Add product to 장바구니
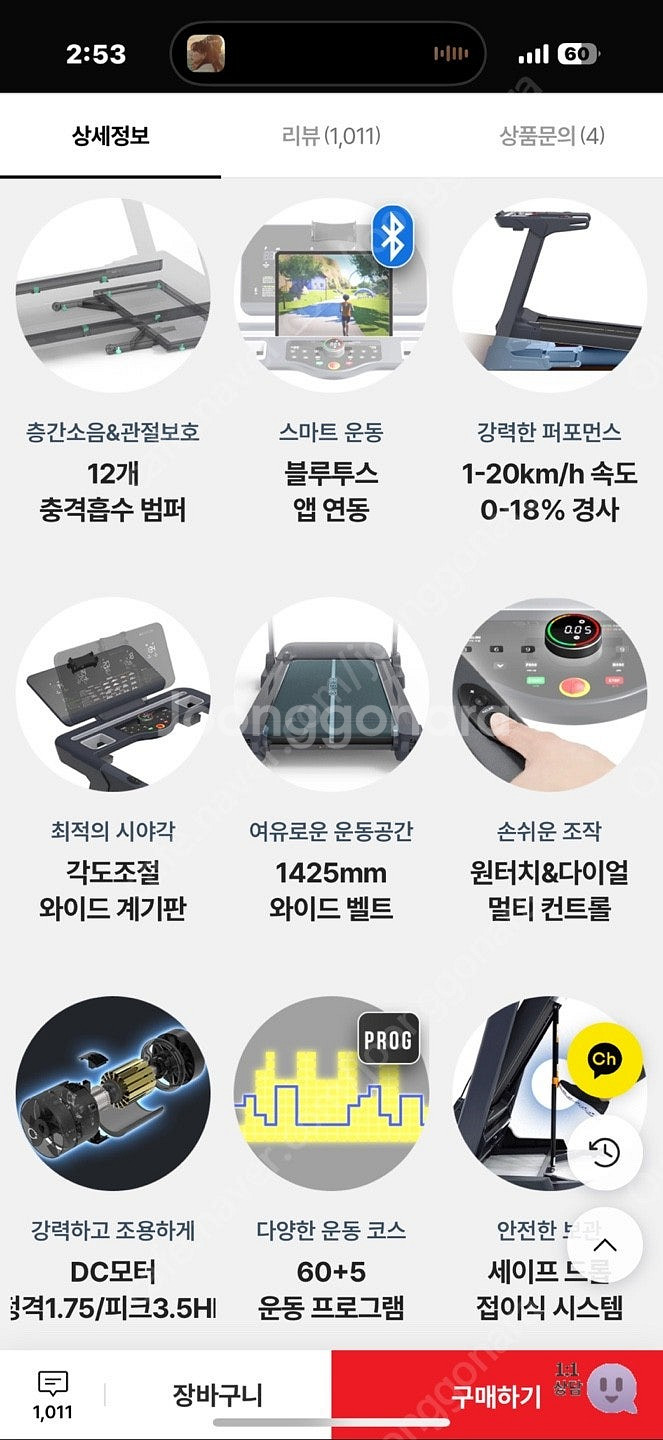Screen dimensions: 663x1440 217,1396
